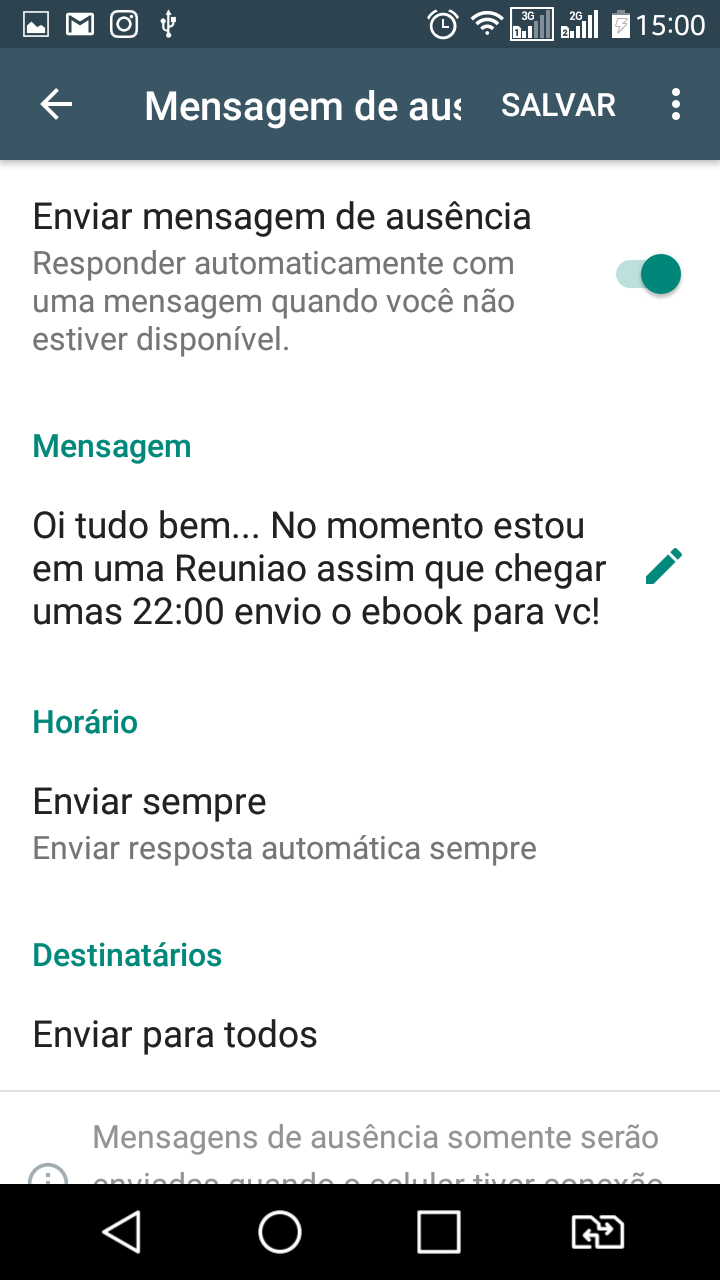720x1280 pixels.
Task: Go back using the app bar arrow
Action: 56,104
